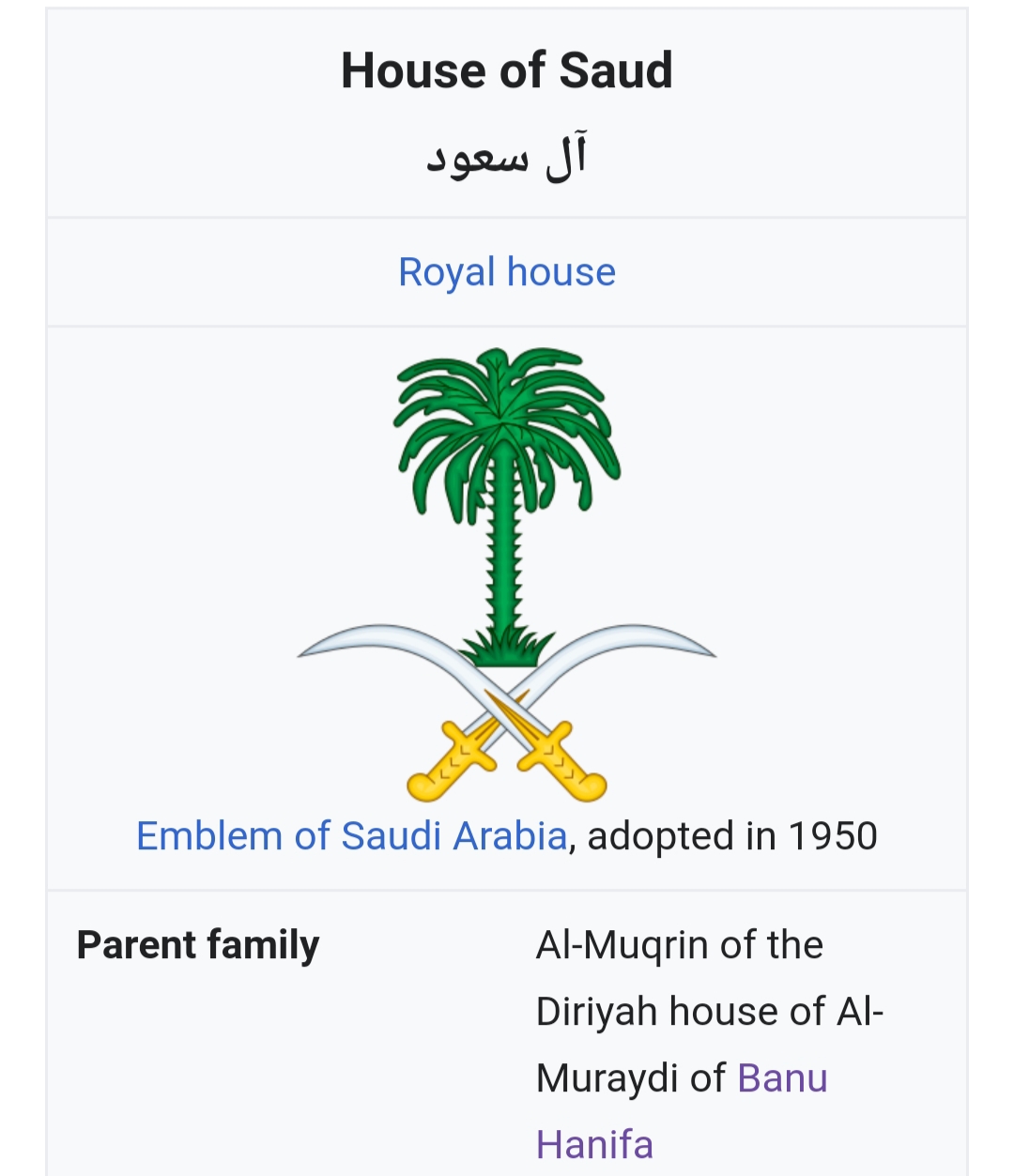
Task: Open the Emblem of Saudi Arabia link
Action: pyautogui.click(x=352, y=835)
